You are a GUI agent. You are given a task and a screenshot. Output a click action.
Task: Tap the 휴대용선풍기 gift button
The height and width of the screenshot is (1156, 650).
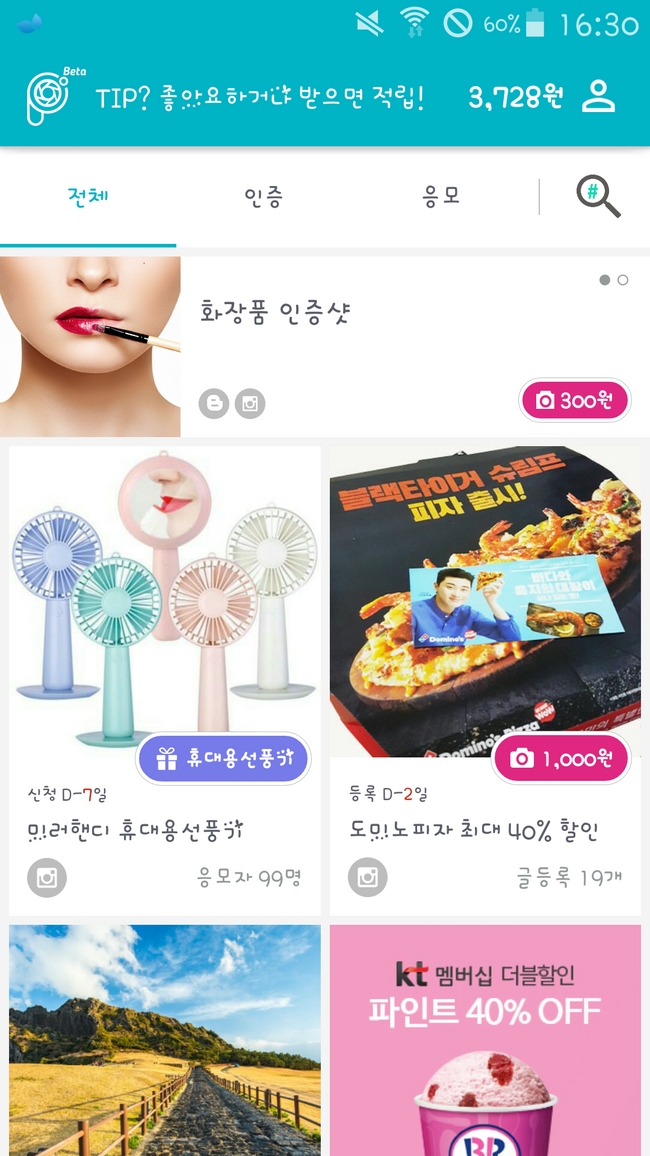tap(223, 759)
